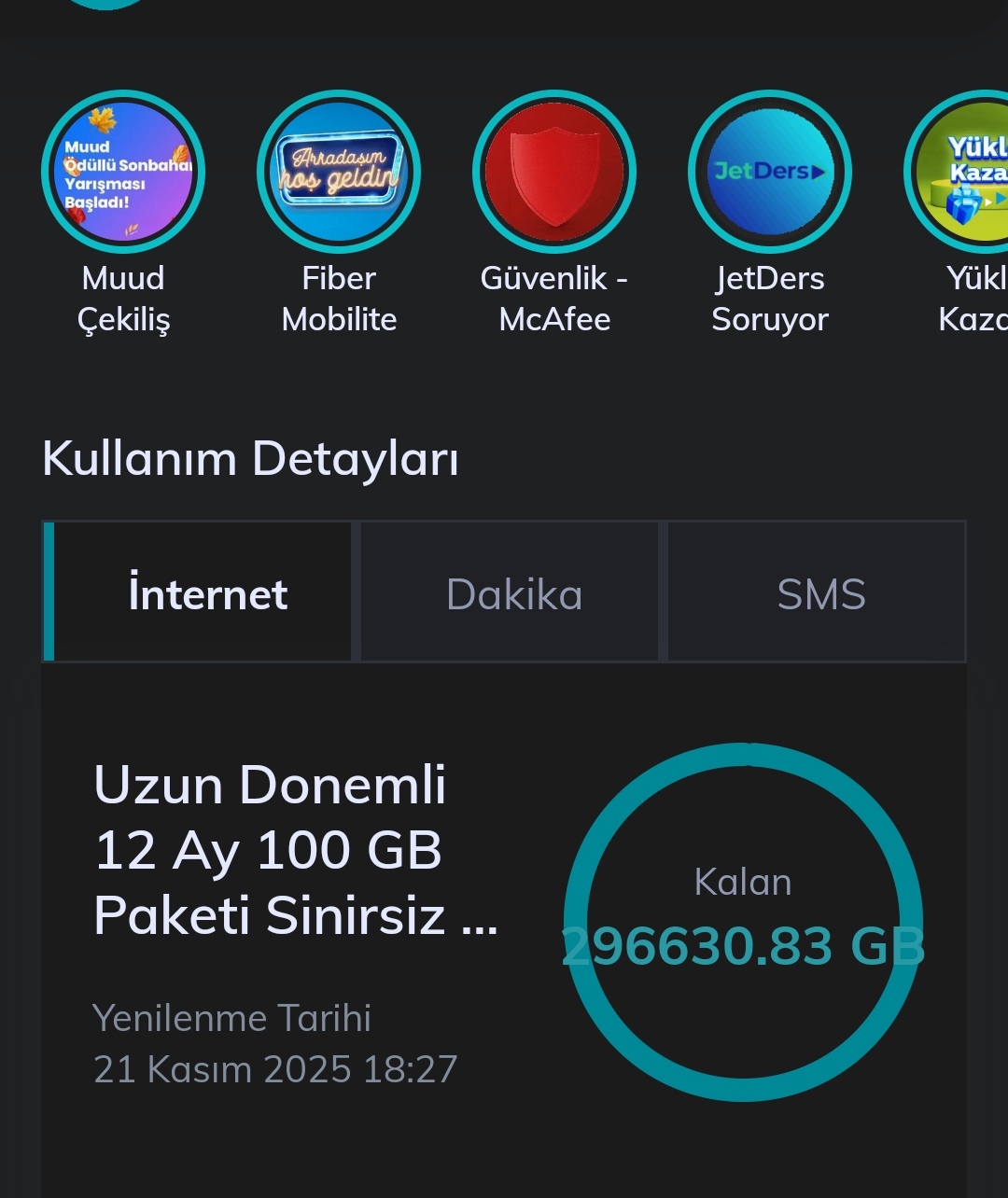Open the Fiber Mobilite story
1008x1198 pixels.
coord(339,173)
